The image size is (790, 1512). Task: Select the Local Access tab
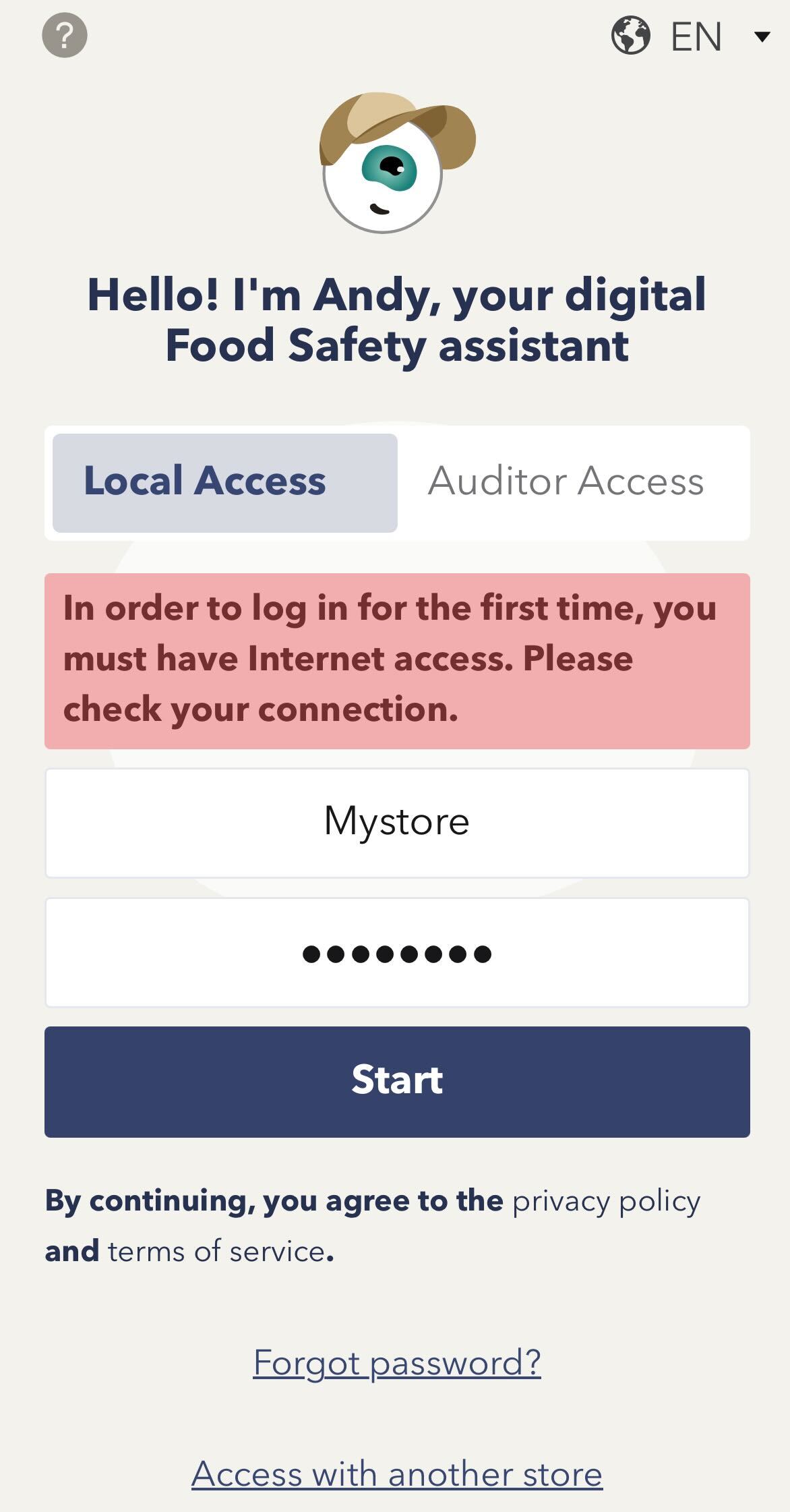pyautogui.click(x=225, y=483)
